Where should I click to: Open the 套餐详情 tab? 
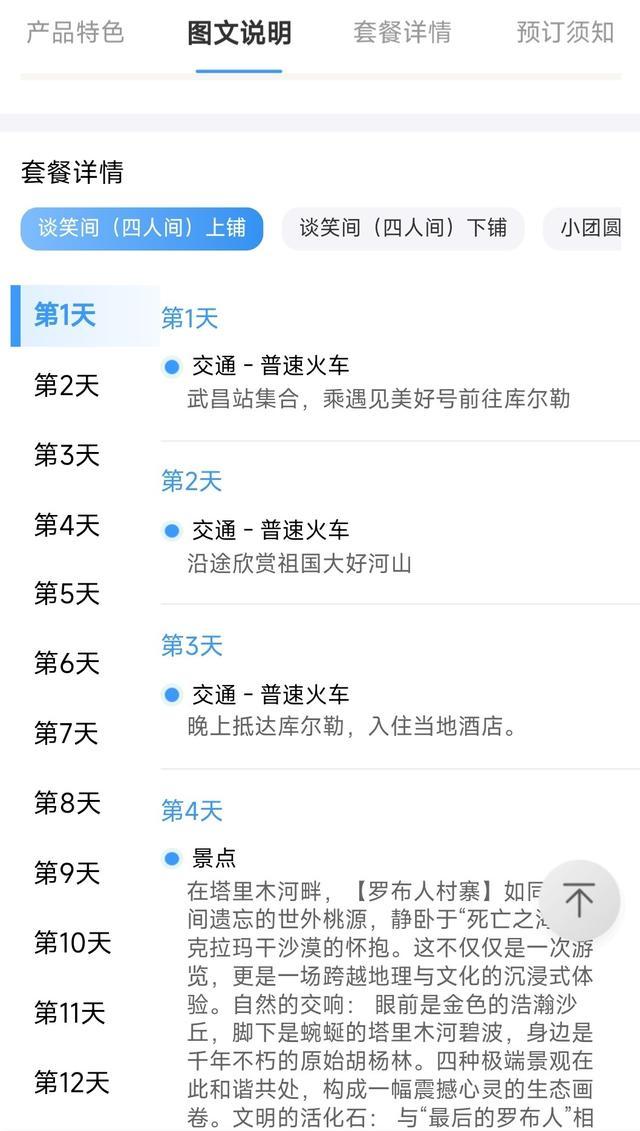(402, 32)
